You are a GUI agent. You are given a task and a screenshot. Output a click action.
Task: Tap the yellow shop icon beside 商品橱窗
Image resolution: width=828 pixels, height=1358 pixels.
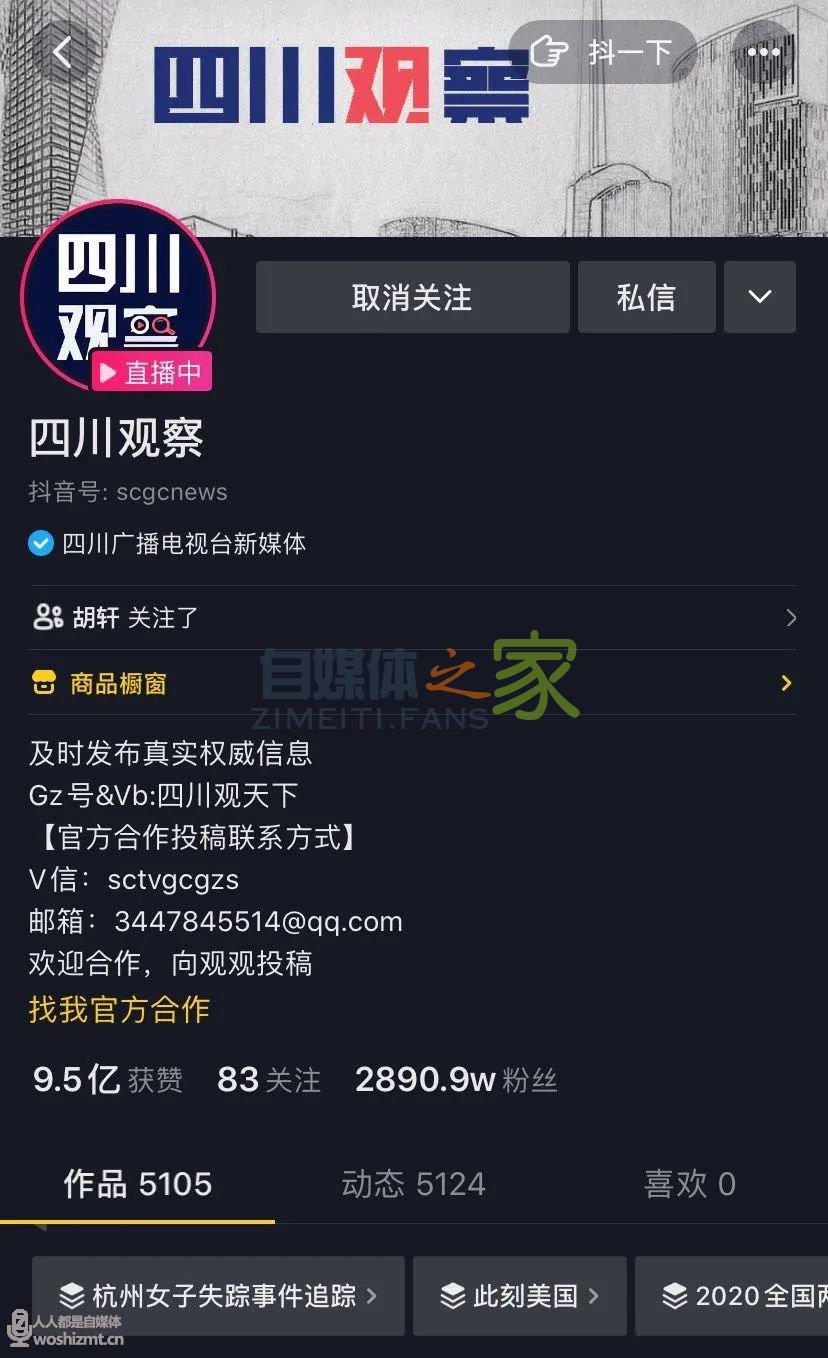point(43,682)
